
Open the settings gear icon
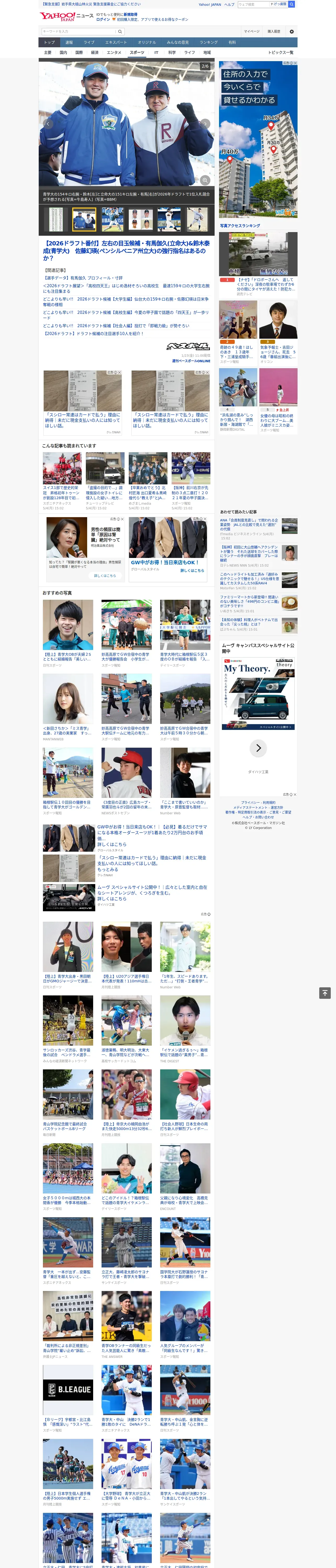pyautogui.click(x=292, y=31)
